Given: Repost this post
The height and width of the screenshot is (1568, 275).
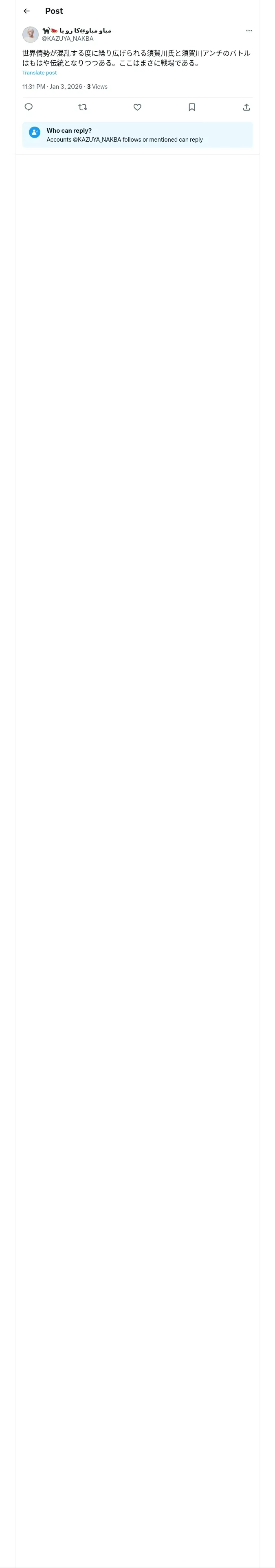Looking at the screenshot, I should coord(83,107).
